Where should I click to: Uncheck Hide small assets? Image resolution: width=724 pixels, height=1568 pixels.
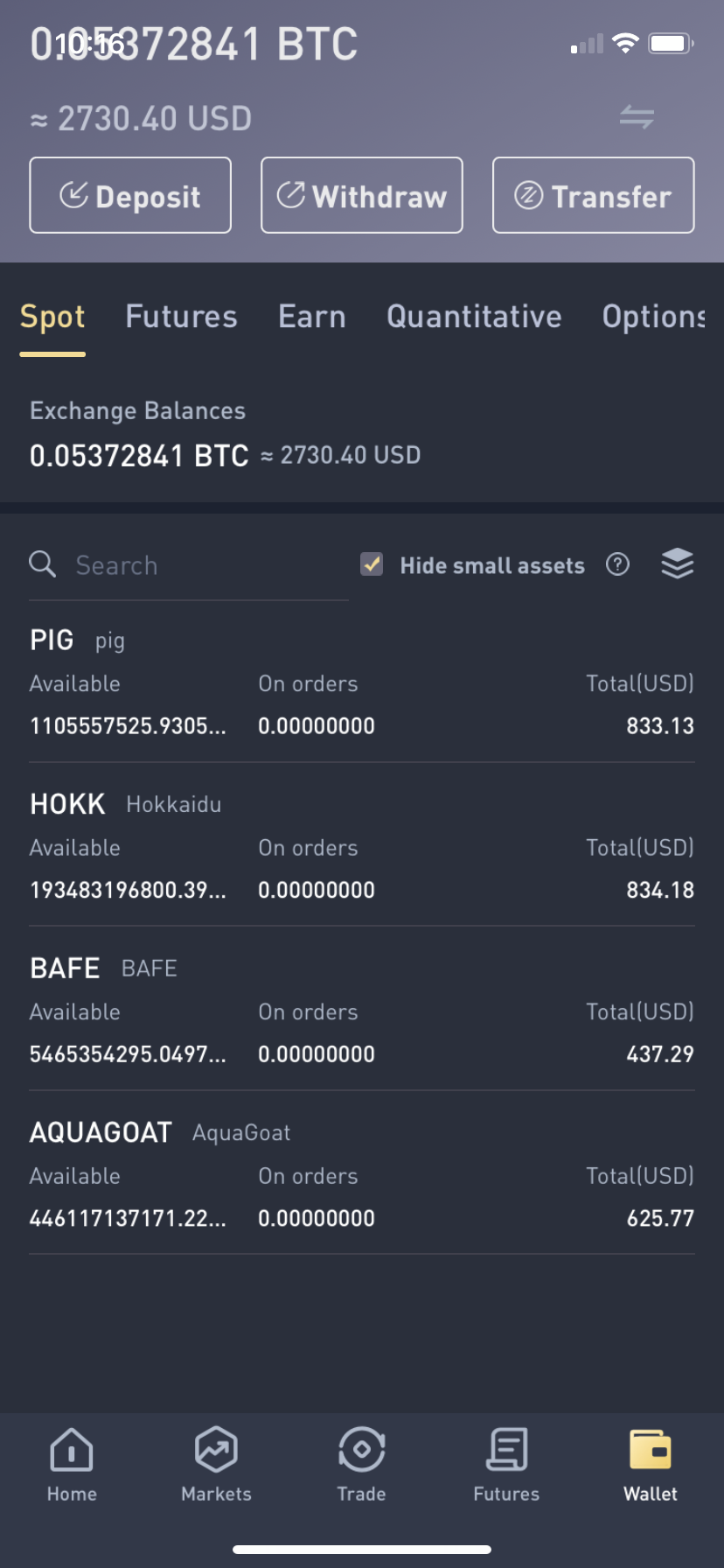[x=372, y=564]
